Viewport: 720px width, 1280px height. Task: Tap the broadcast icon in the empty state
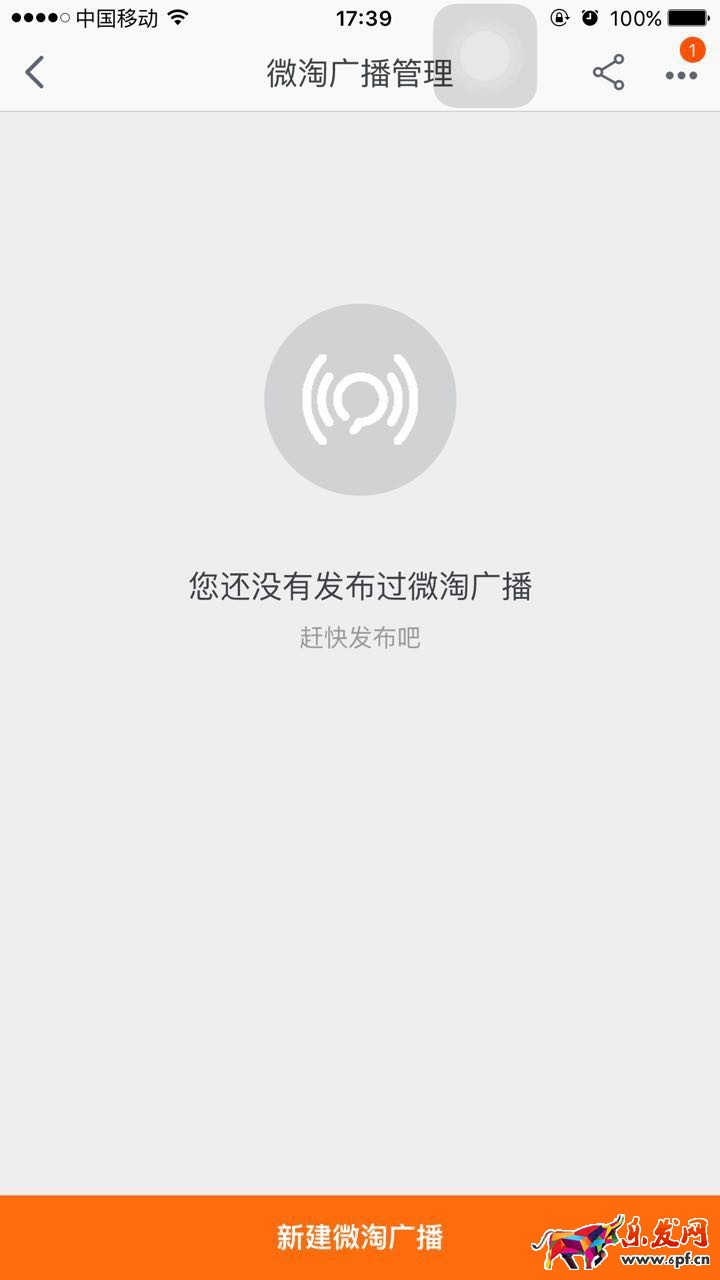(360, 398)
